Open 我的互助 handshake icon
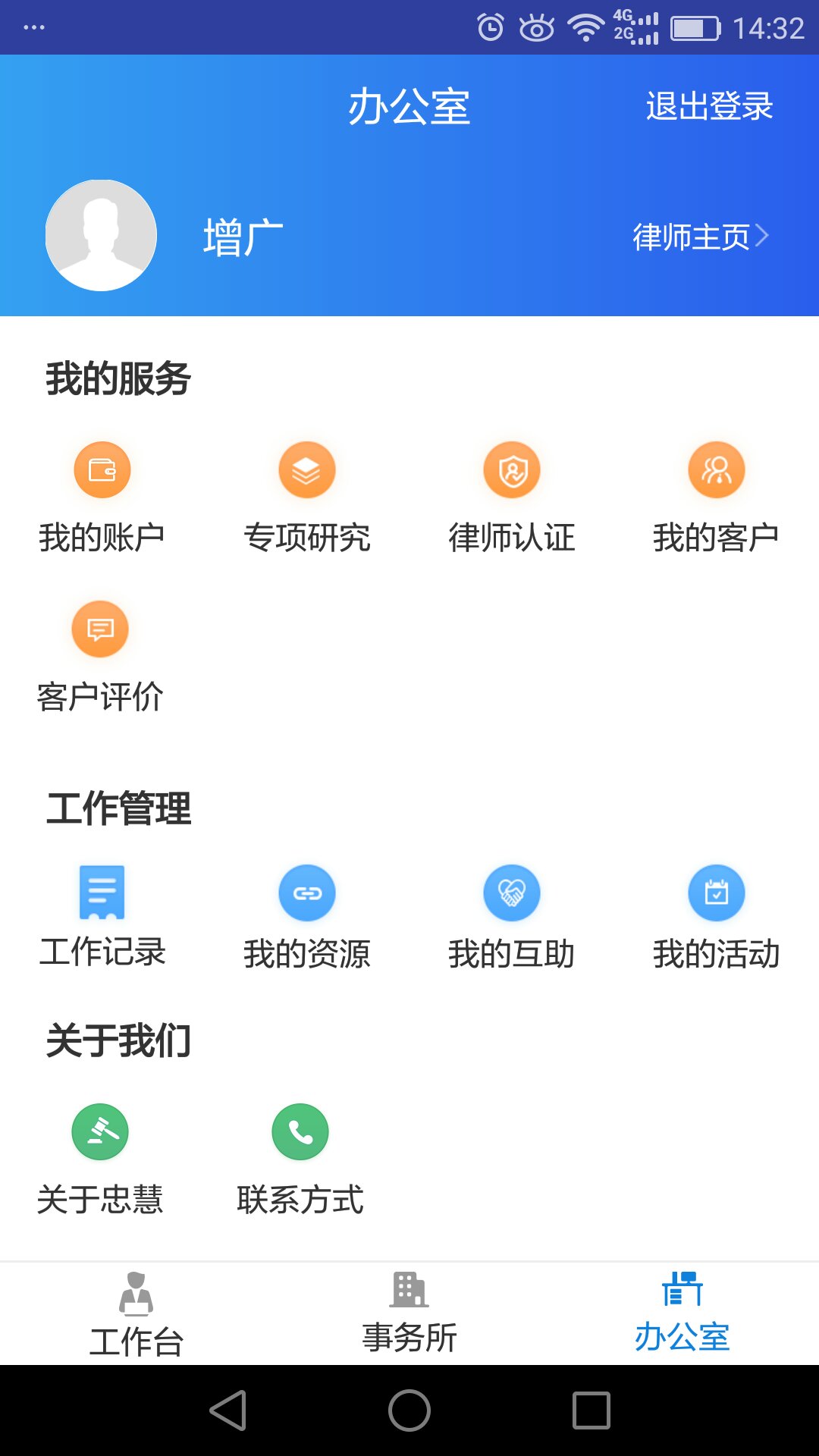Screen dimensions: 819x1456 (512, 893)
